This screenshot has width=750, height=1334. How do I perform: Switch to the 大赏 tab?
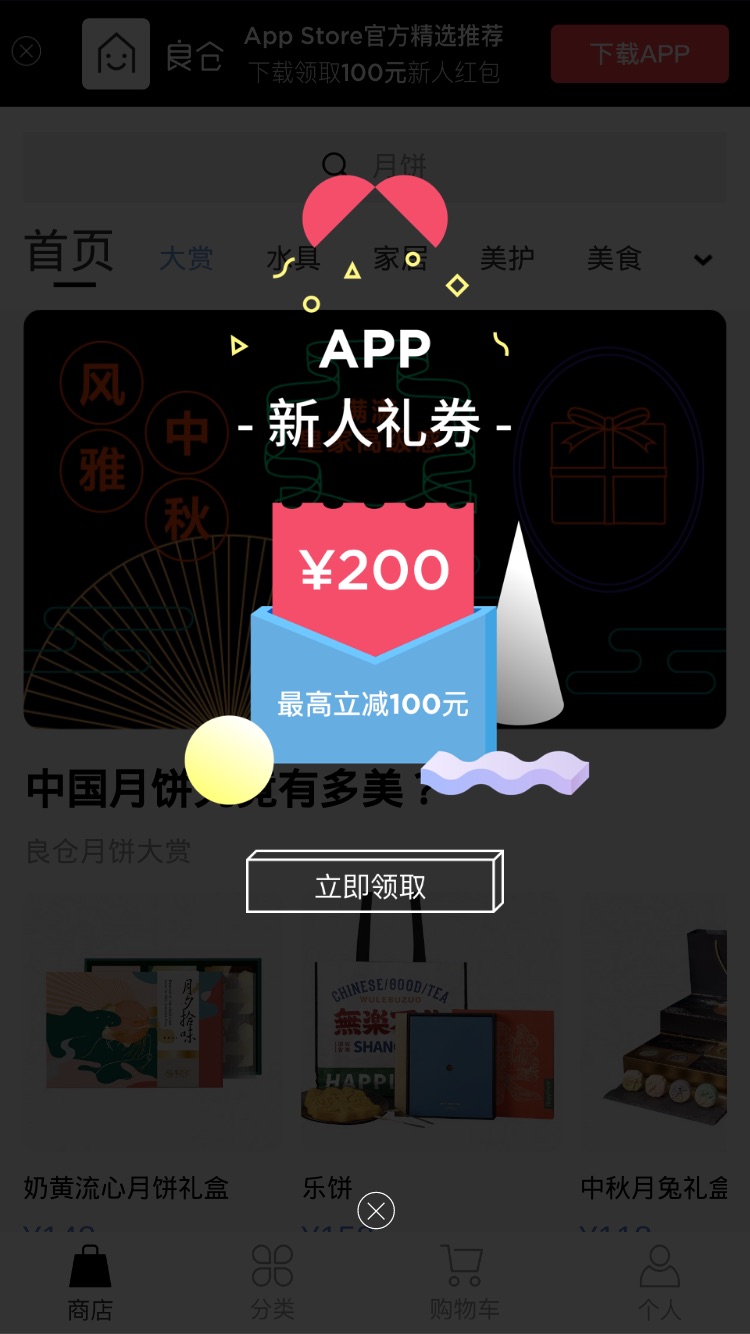[186, 258]
